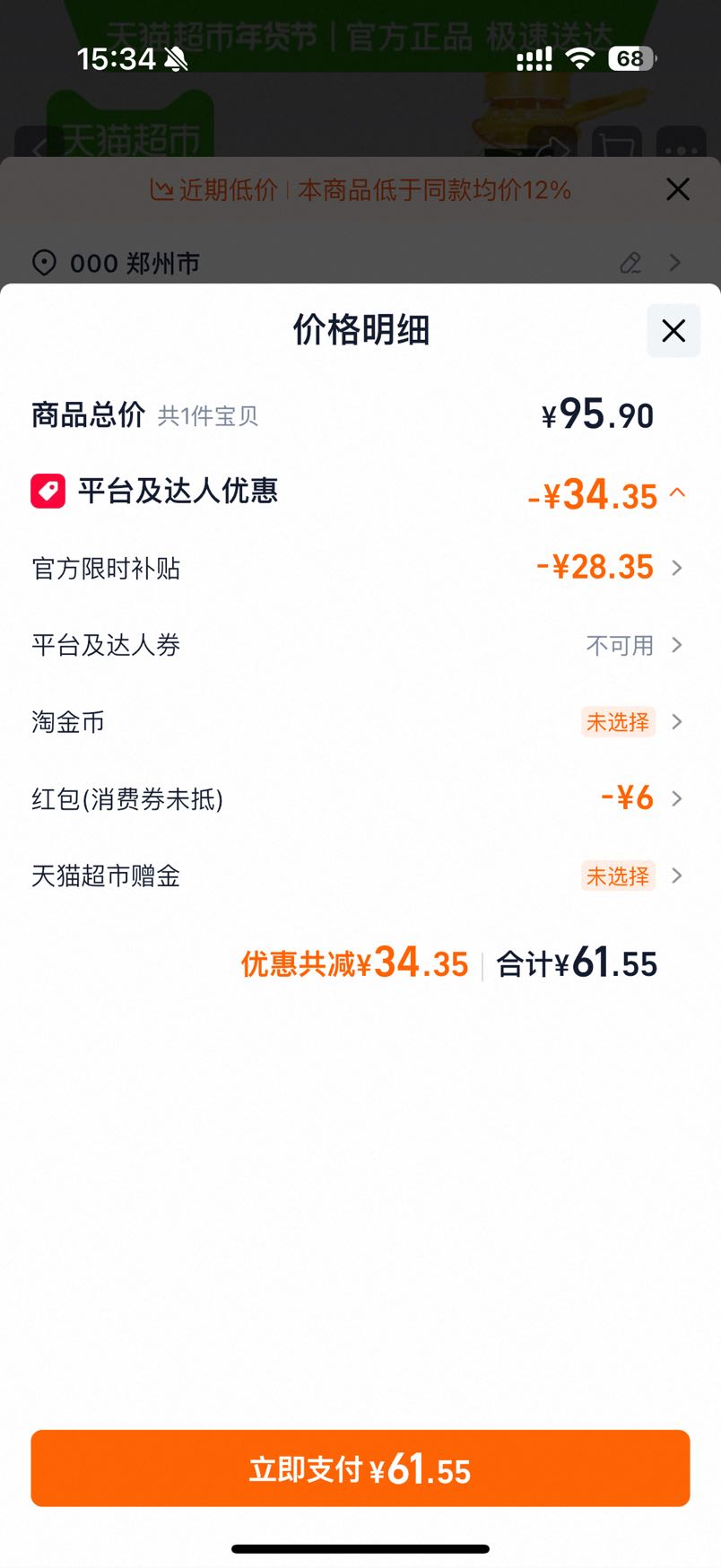Tap 立即支付 ¥61.55 to pay now
721x1568 pixels.
[360, 1468]
